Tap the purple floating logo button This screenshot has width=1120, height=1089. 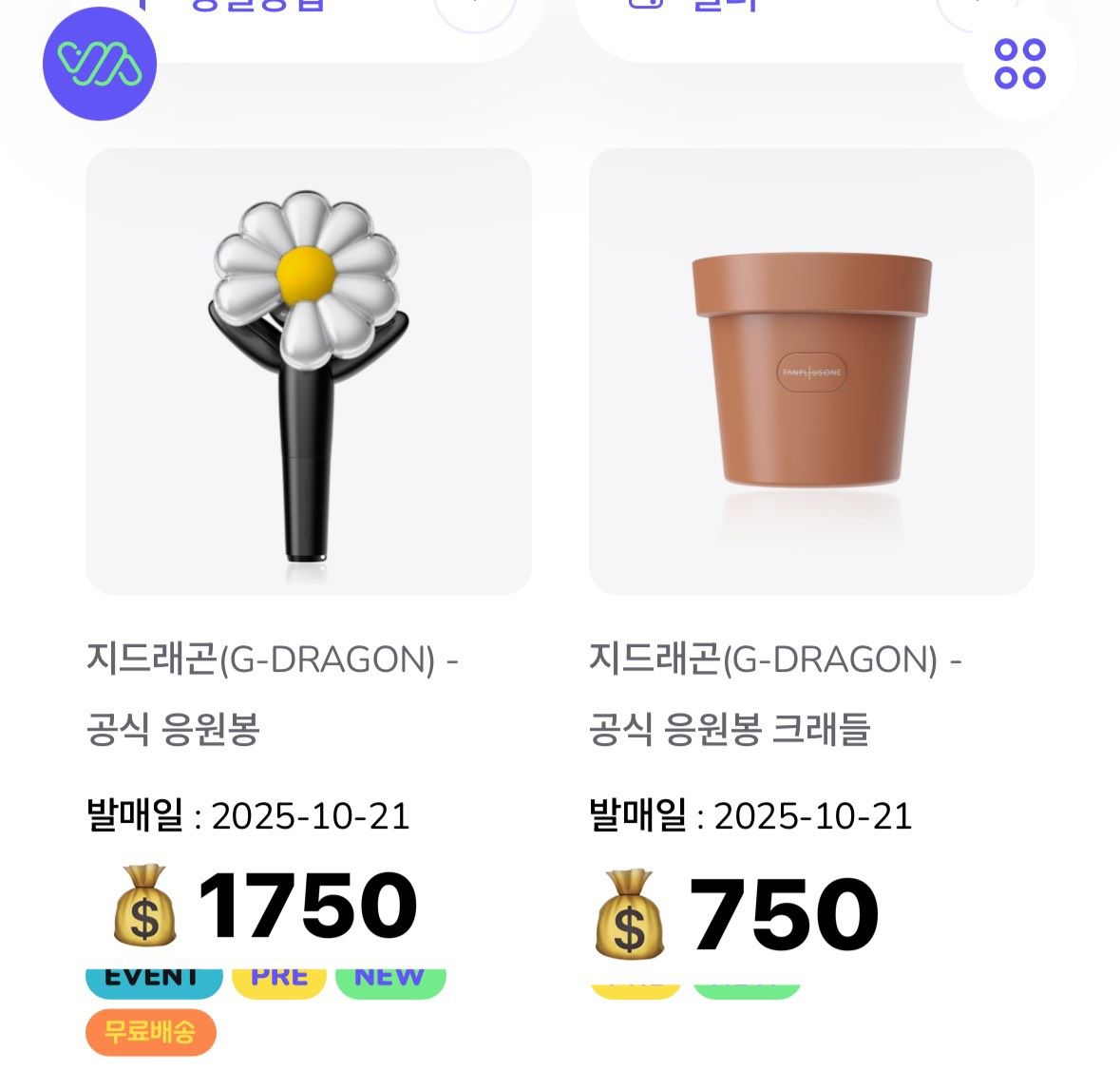tap(100, 64)
